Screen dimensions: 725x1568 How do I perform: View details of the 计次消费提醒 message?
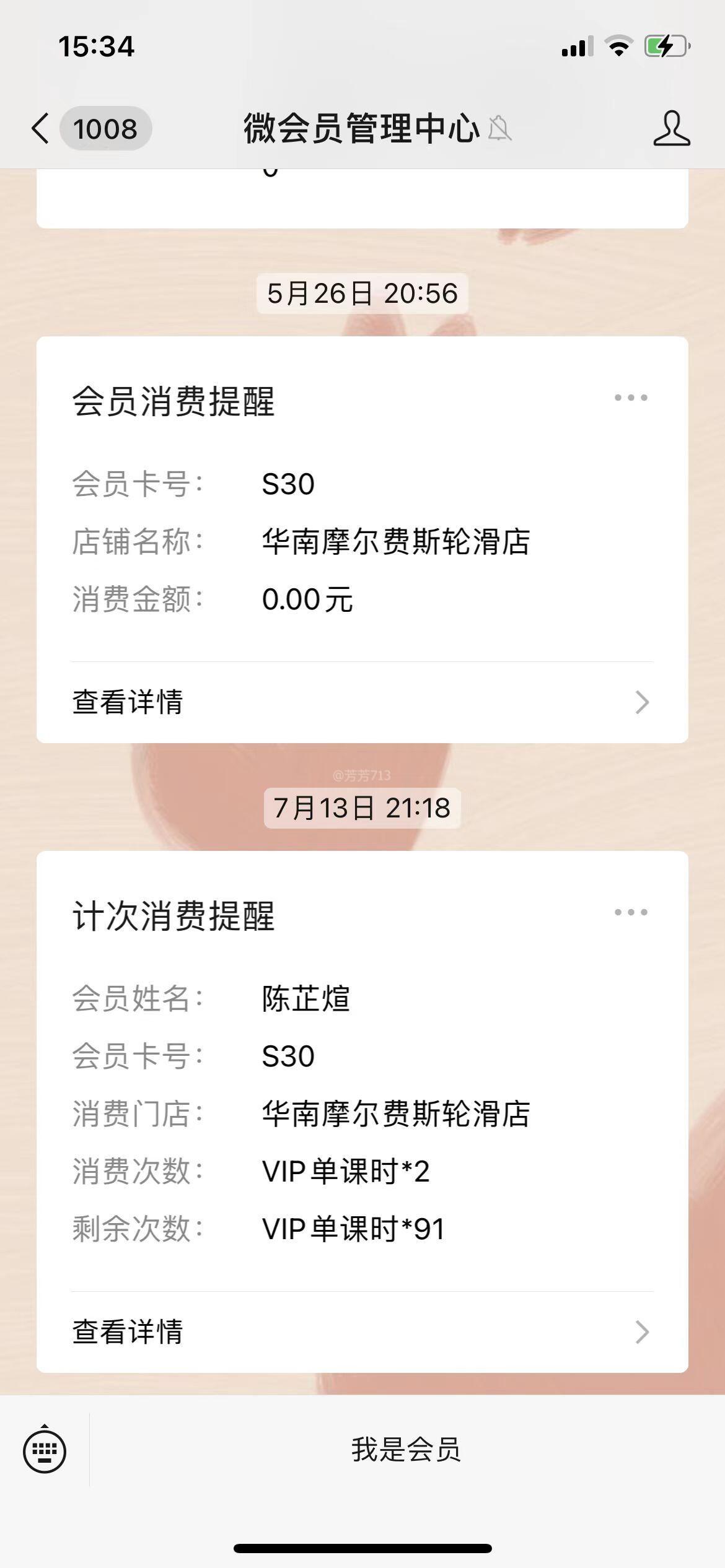pyautogui.click(x=362, y=1332)
